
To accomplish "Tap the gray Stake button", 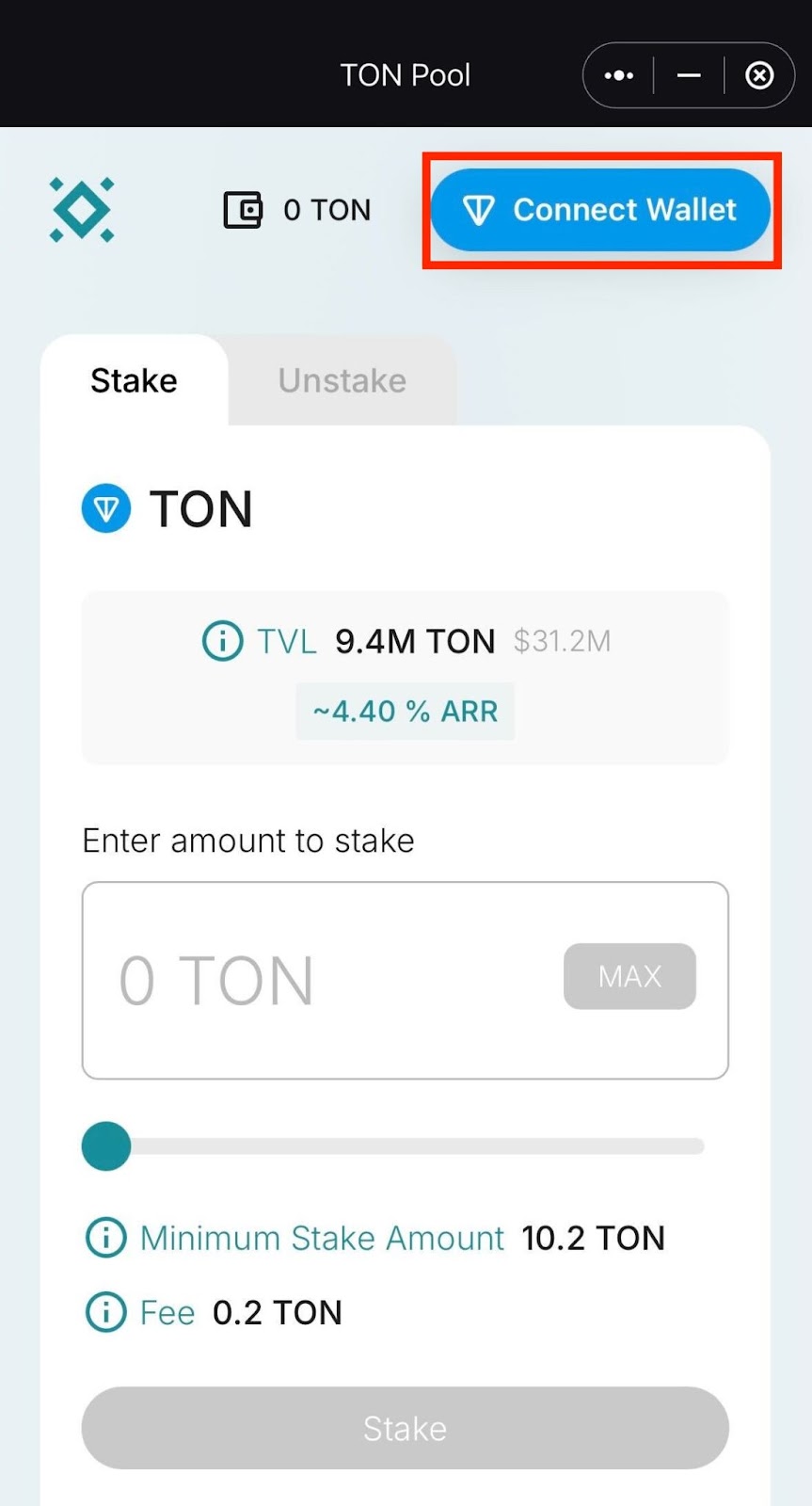I will pos(406,1428).
